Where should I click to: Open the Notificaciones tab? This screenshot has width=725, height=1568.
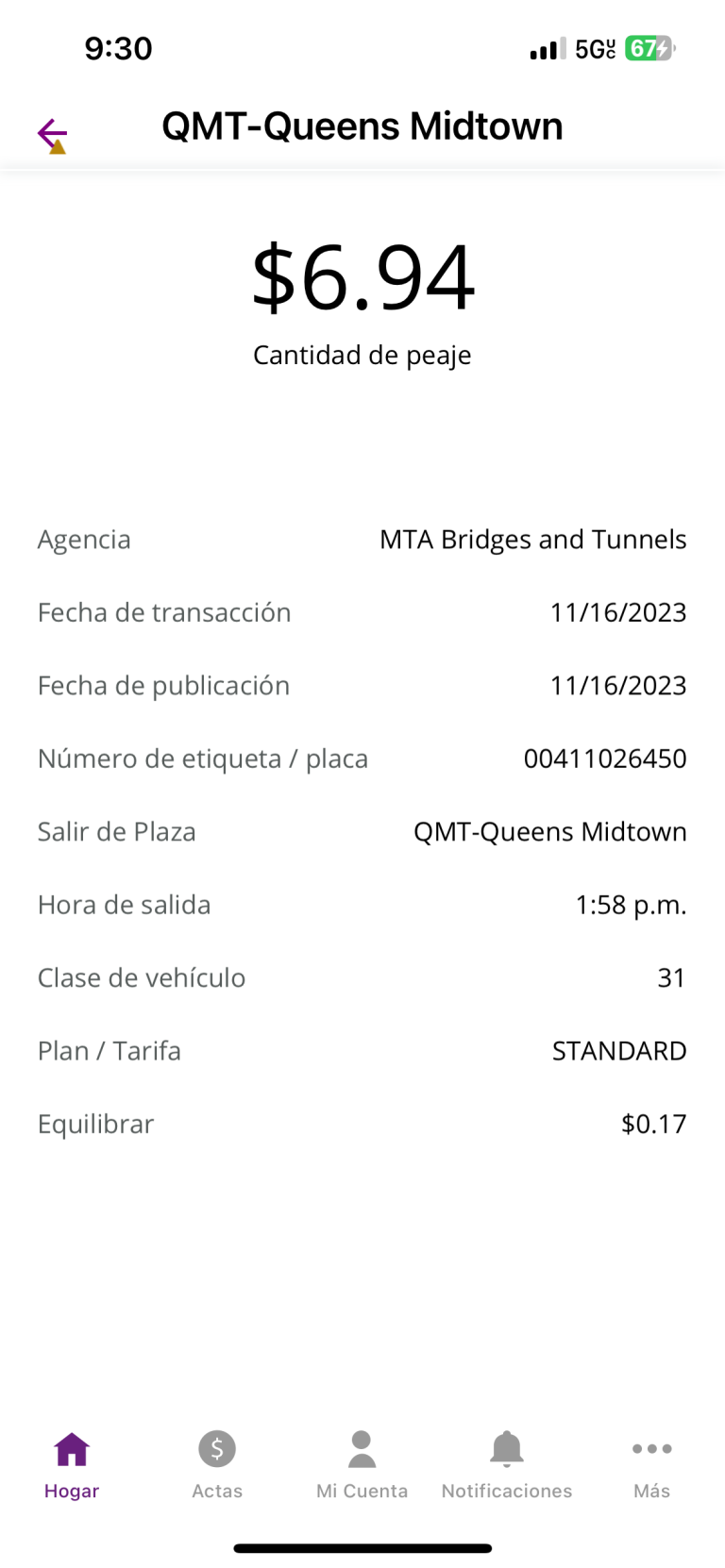507,1464
